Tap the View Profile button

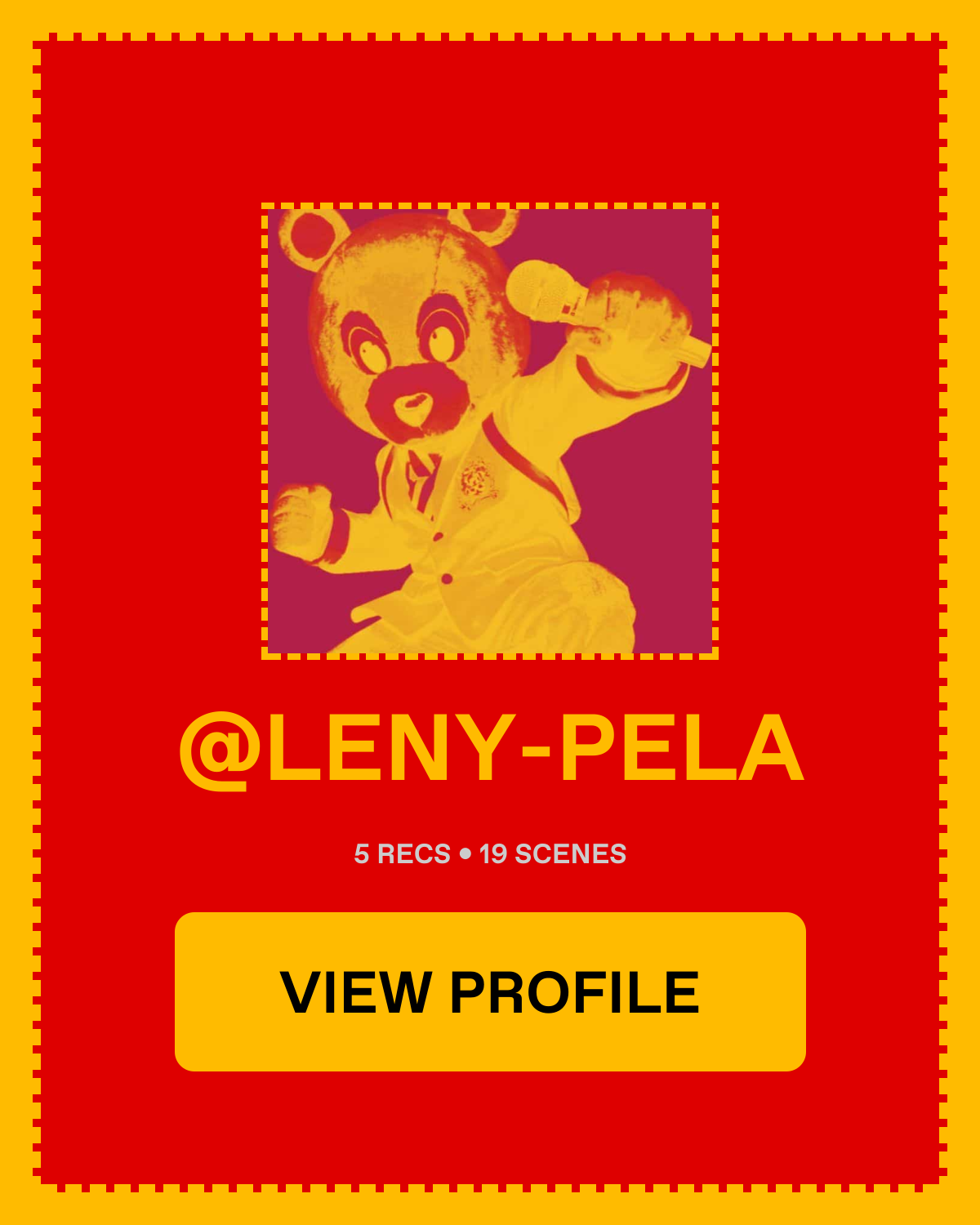pos(490,991)
